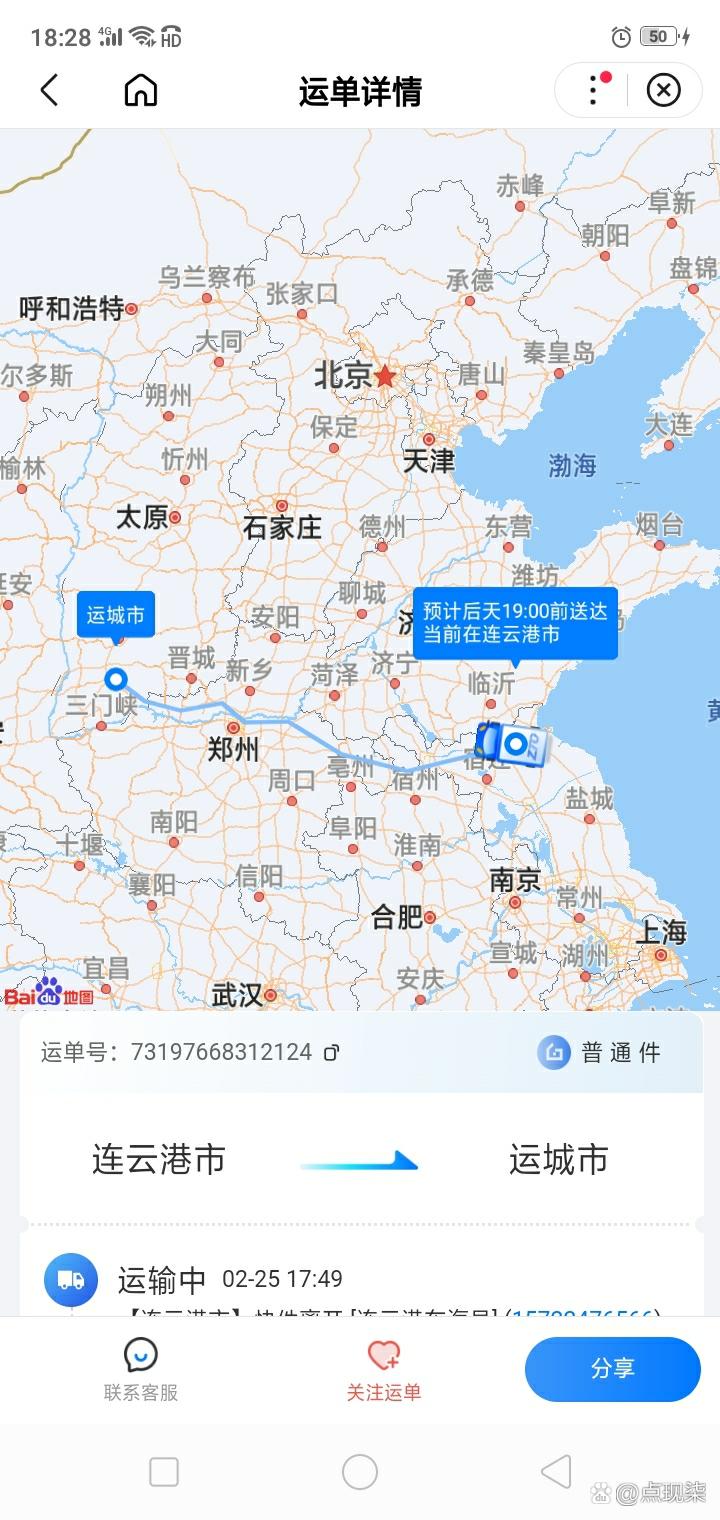Close the 运单详情 page with the X button
The width and height of the screenshot is (720, 1520).
[x=663, y=90]
